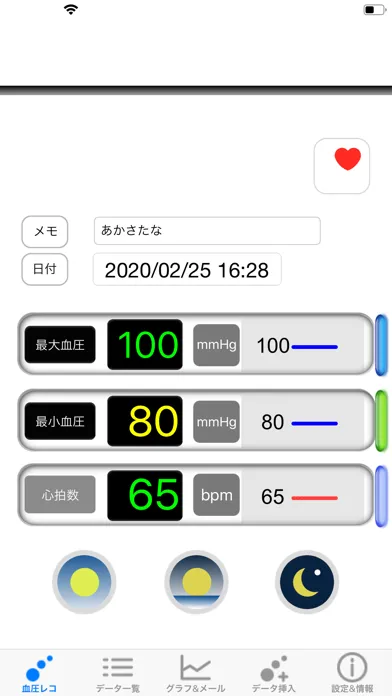
Task: Tap the red heart button
Action: point(342,166)
